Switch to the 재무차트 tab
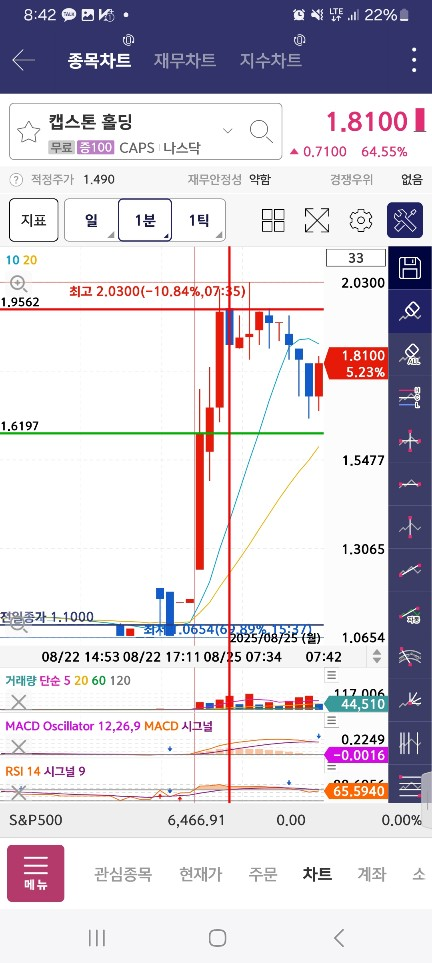 pos(184,60)
